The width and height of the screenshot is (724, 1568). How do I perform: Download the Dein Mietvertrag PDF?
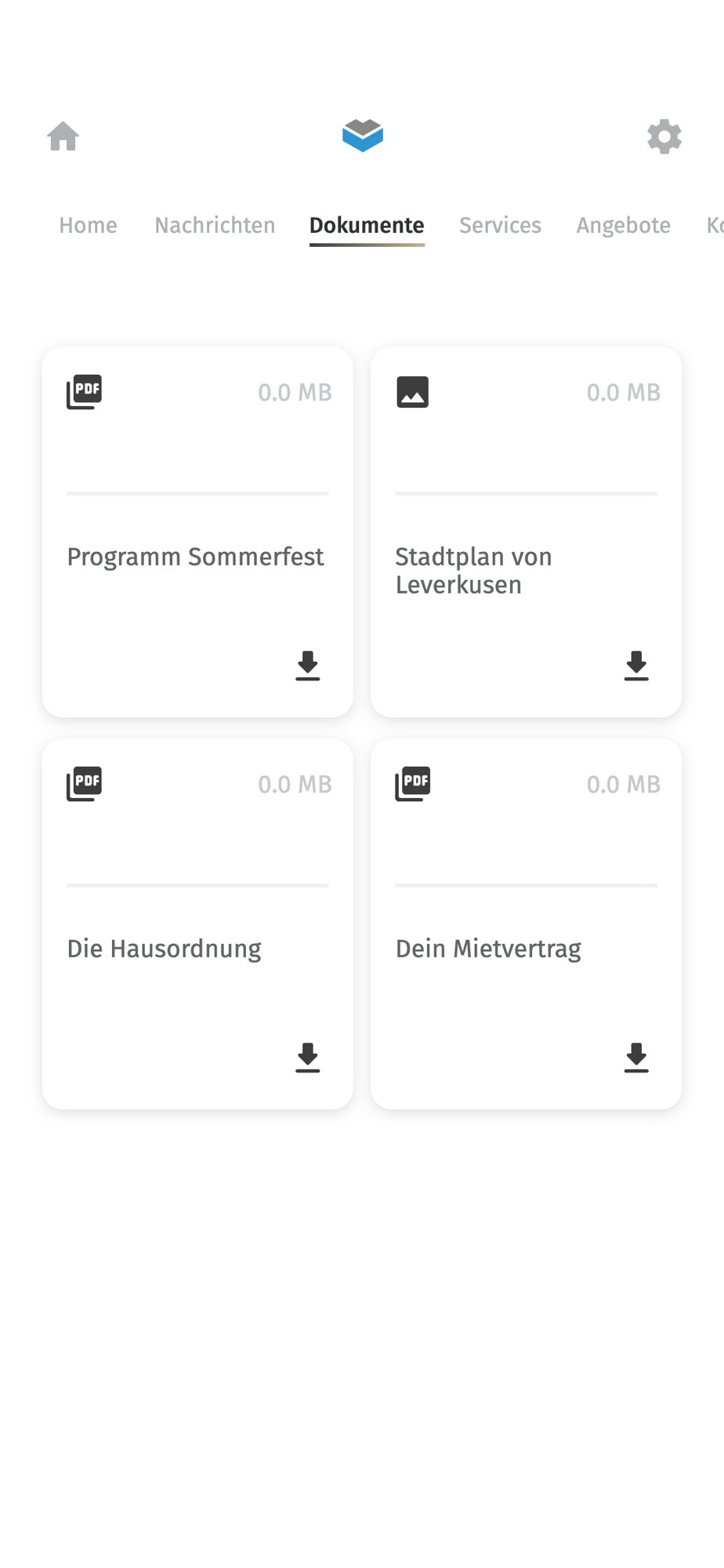[636, 1058]
